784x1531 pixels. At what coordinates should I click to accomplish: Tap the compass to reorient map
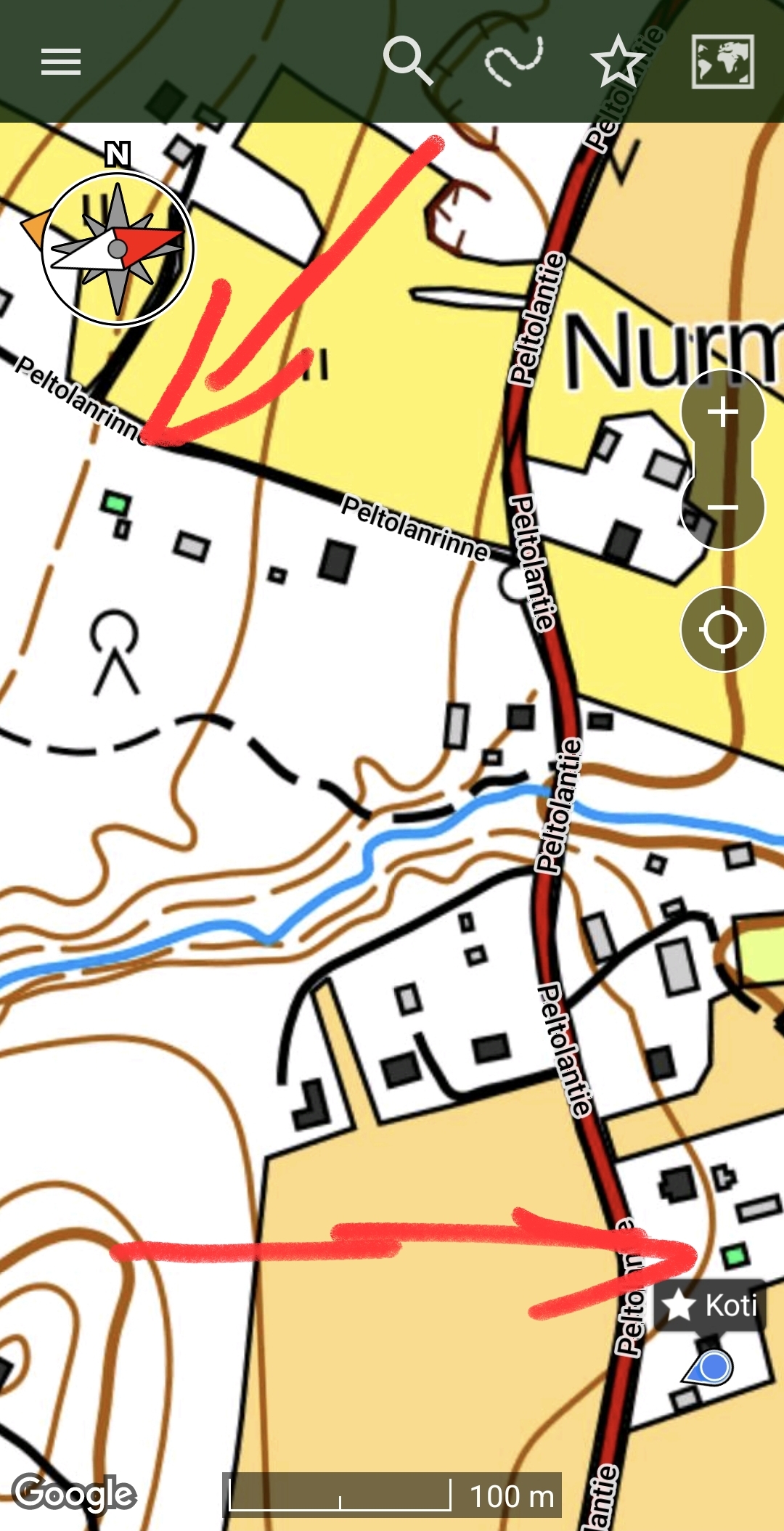pyautogui.click(x=118, y=249)
